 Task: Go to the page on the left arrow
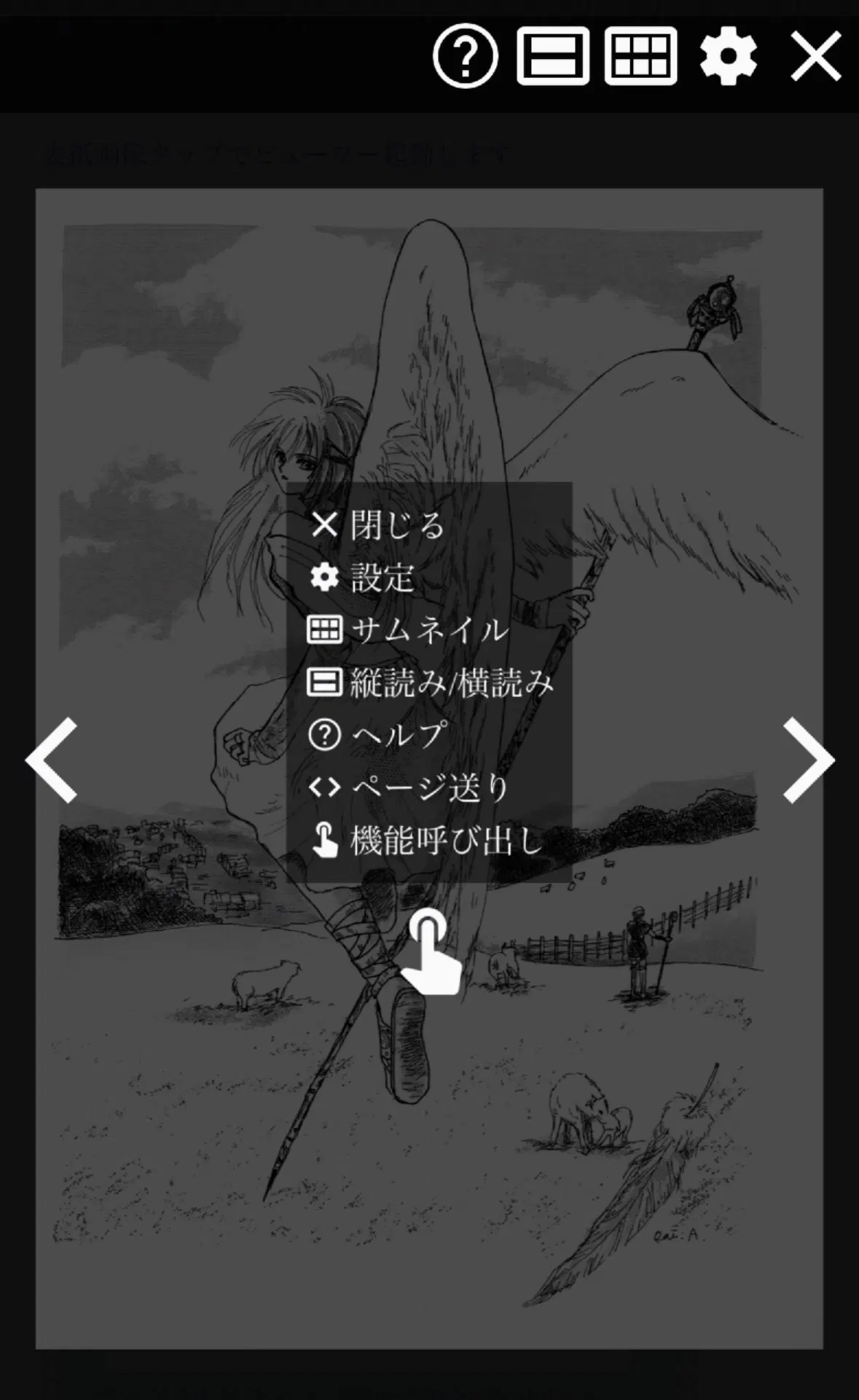pos(52,760)
